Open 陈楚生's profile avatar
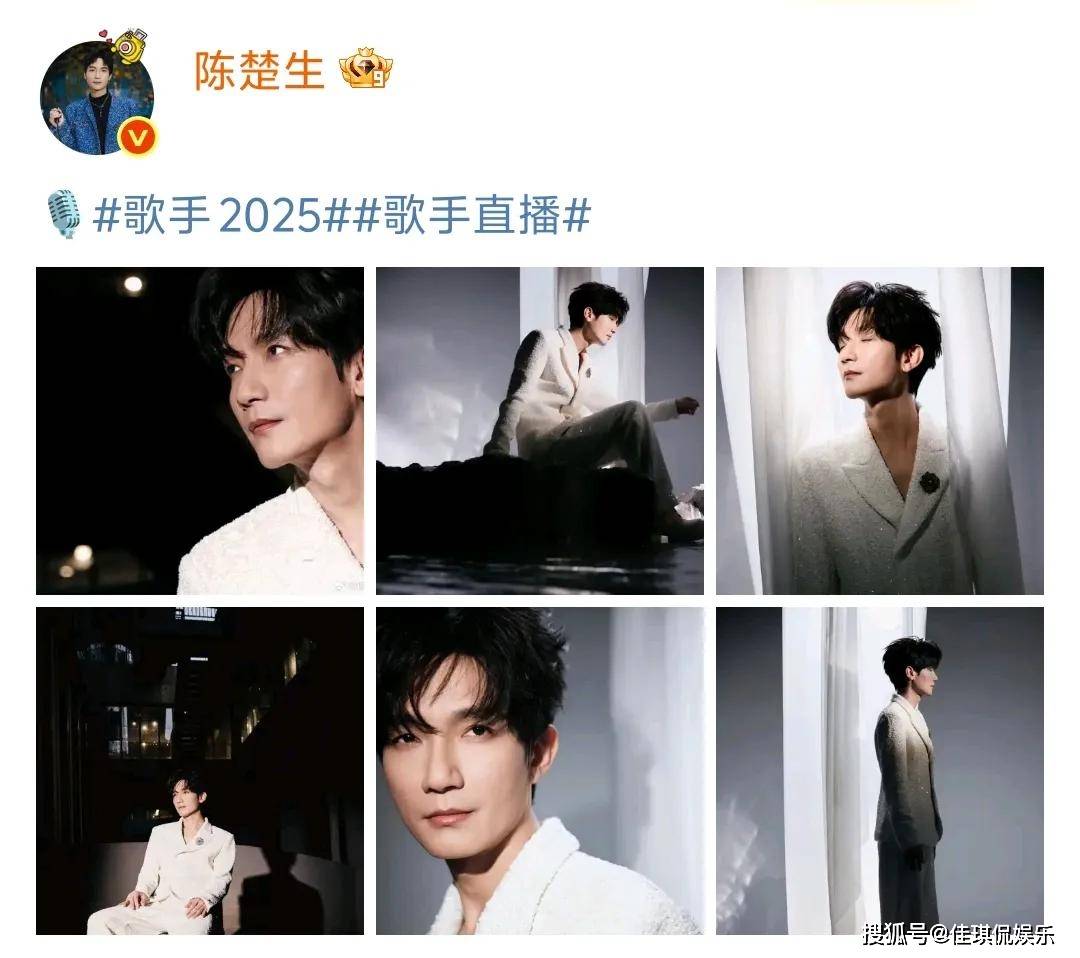 pos(97,96)
